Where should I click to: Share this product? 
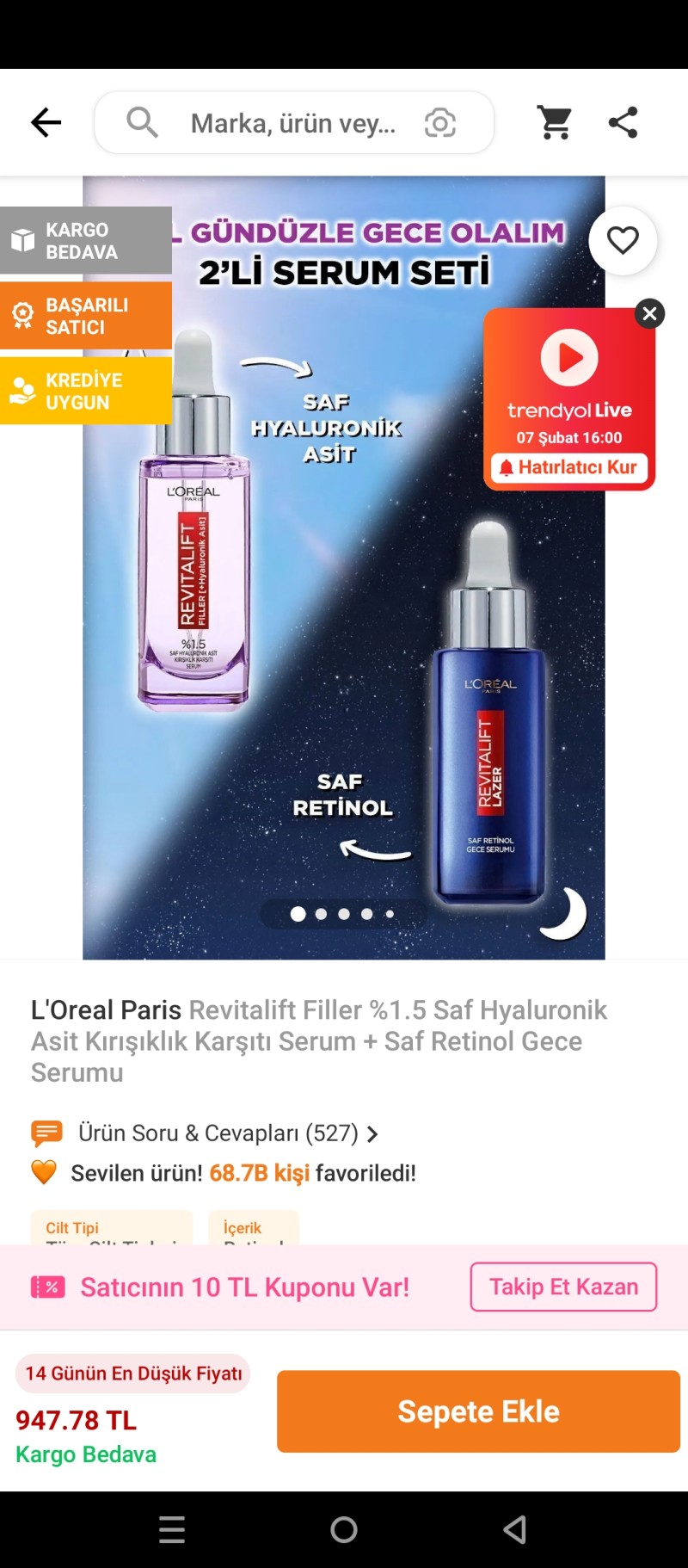[x=623, y=123]
